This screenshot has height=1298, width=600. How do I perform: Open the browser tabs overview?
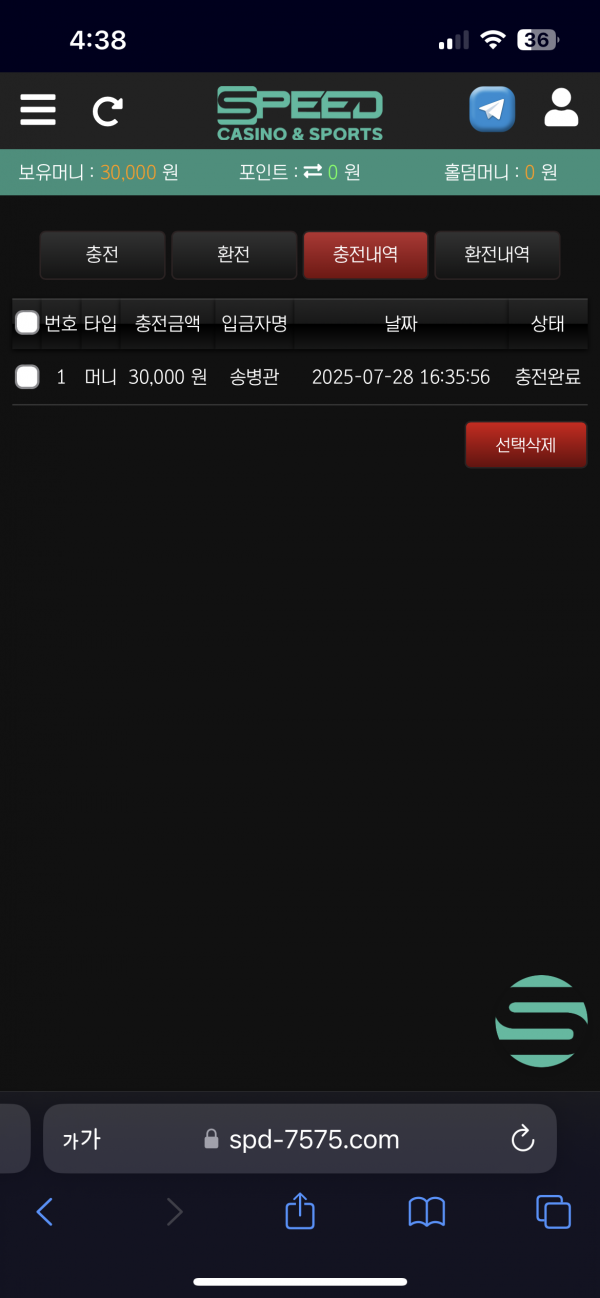(x=553, y=1212)
